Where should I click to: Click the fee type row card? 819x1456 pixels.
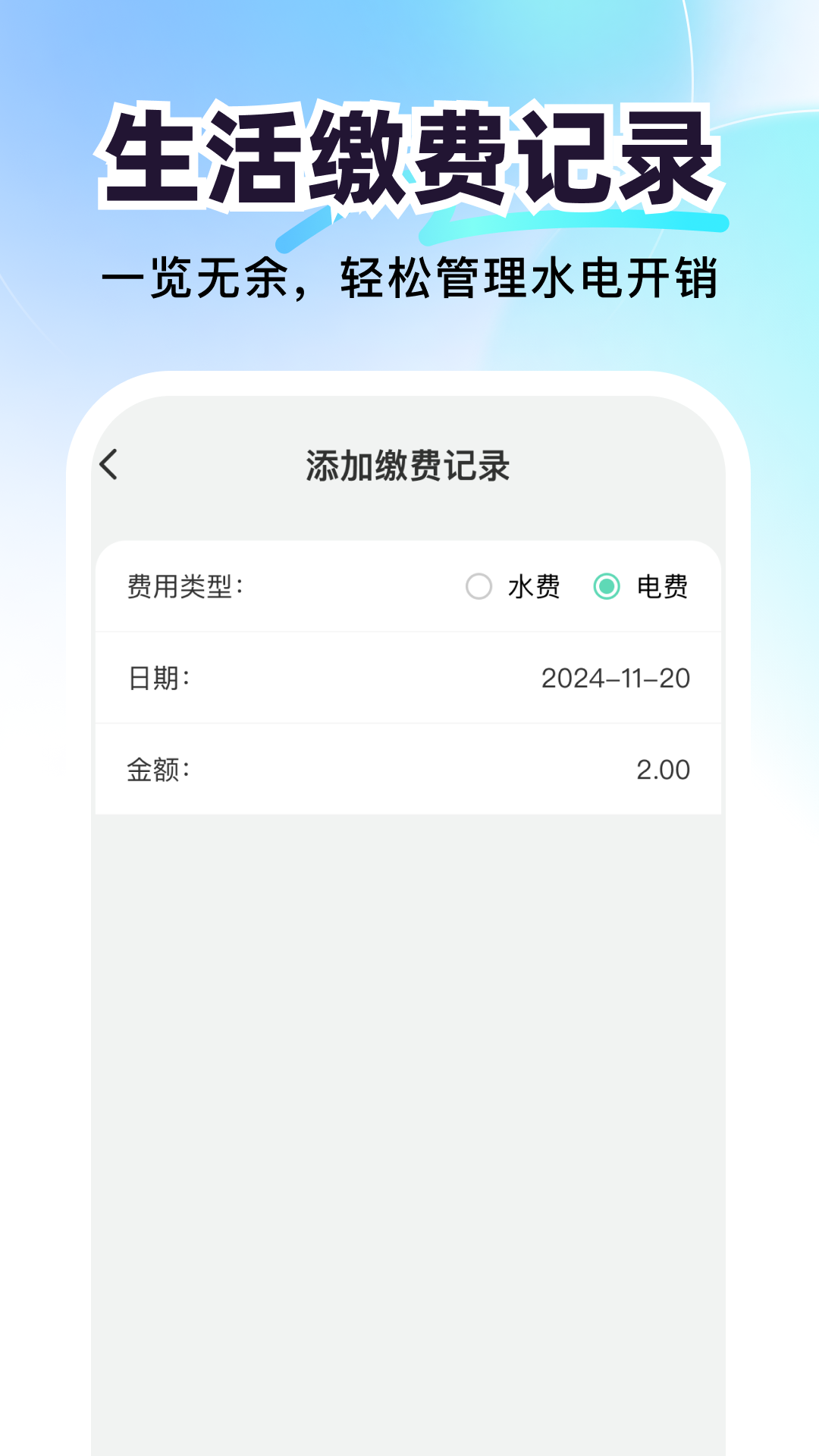pos(409,585)
